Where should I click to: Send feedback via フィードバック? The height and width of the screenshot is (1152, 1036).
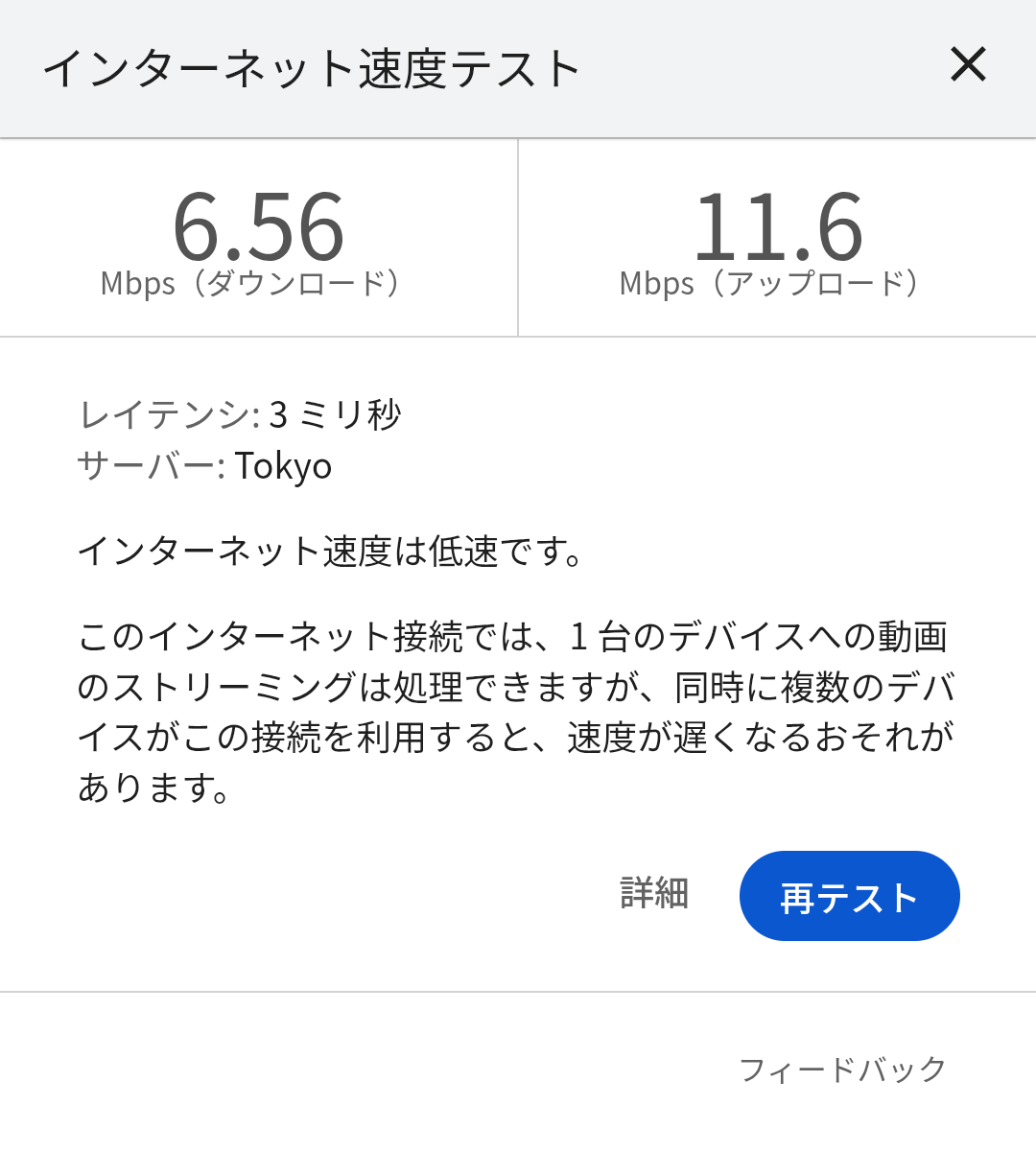842,1069
